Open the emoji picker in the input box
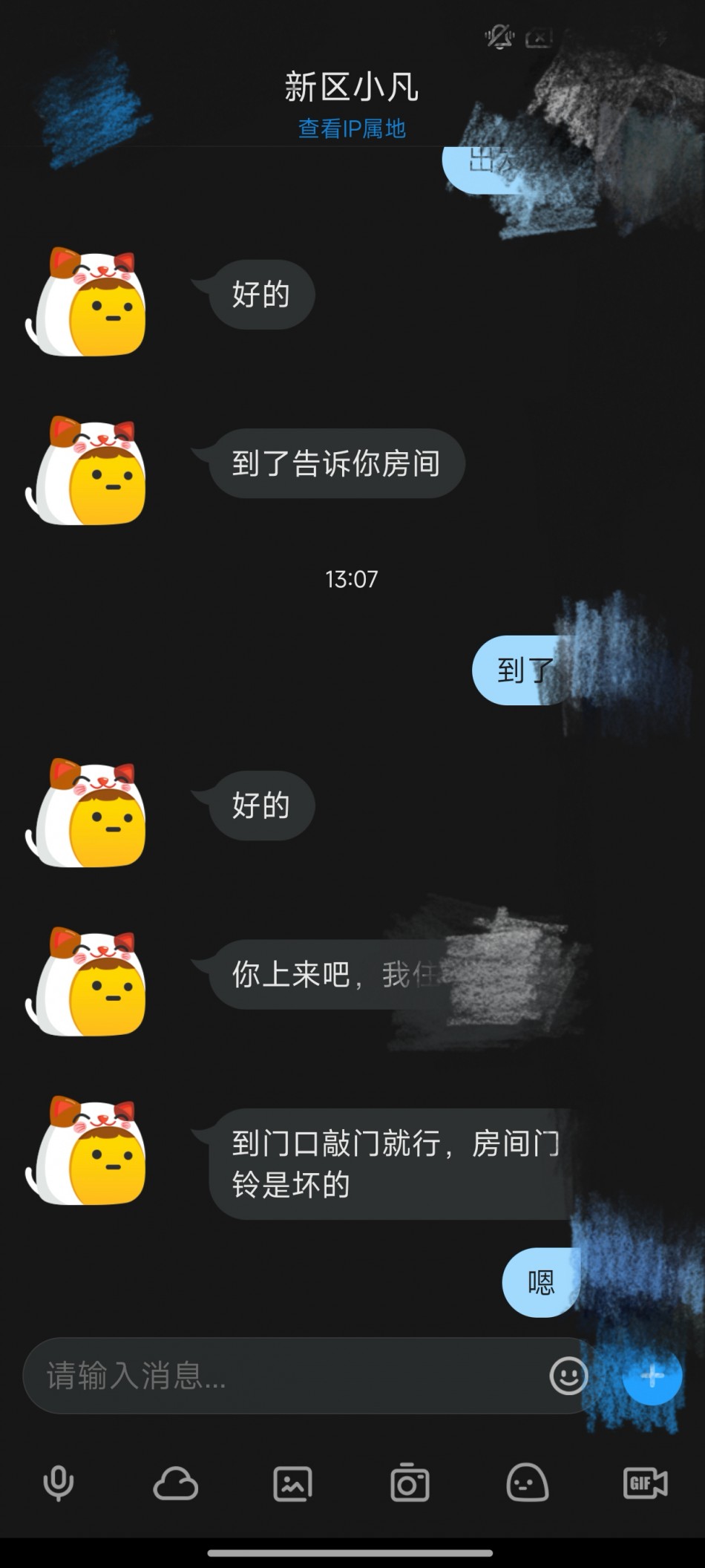This screenshot has width=705, height=1568. (x=568, y=1376)
